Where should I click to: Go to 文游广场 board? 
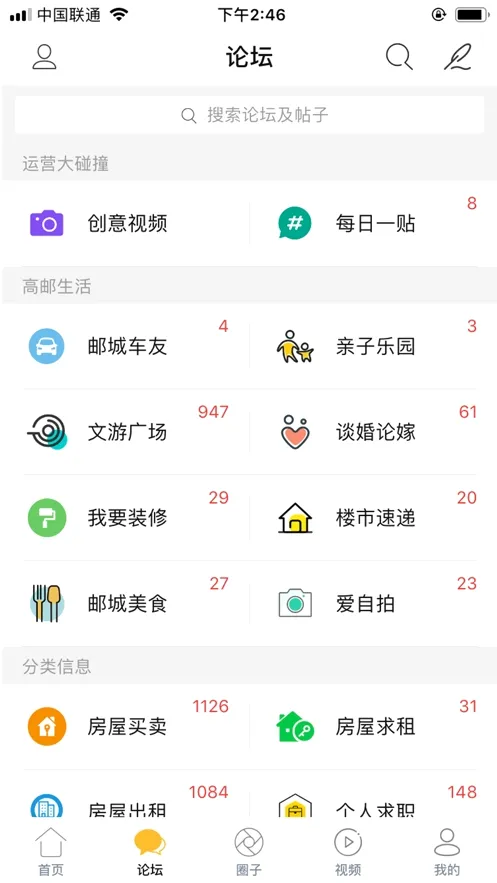pos(125,432)
